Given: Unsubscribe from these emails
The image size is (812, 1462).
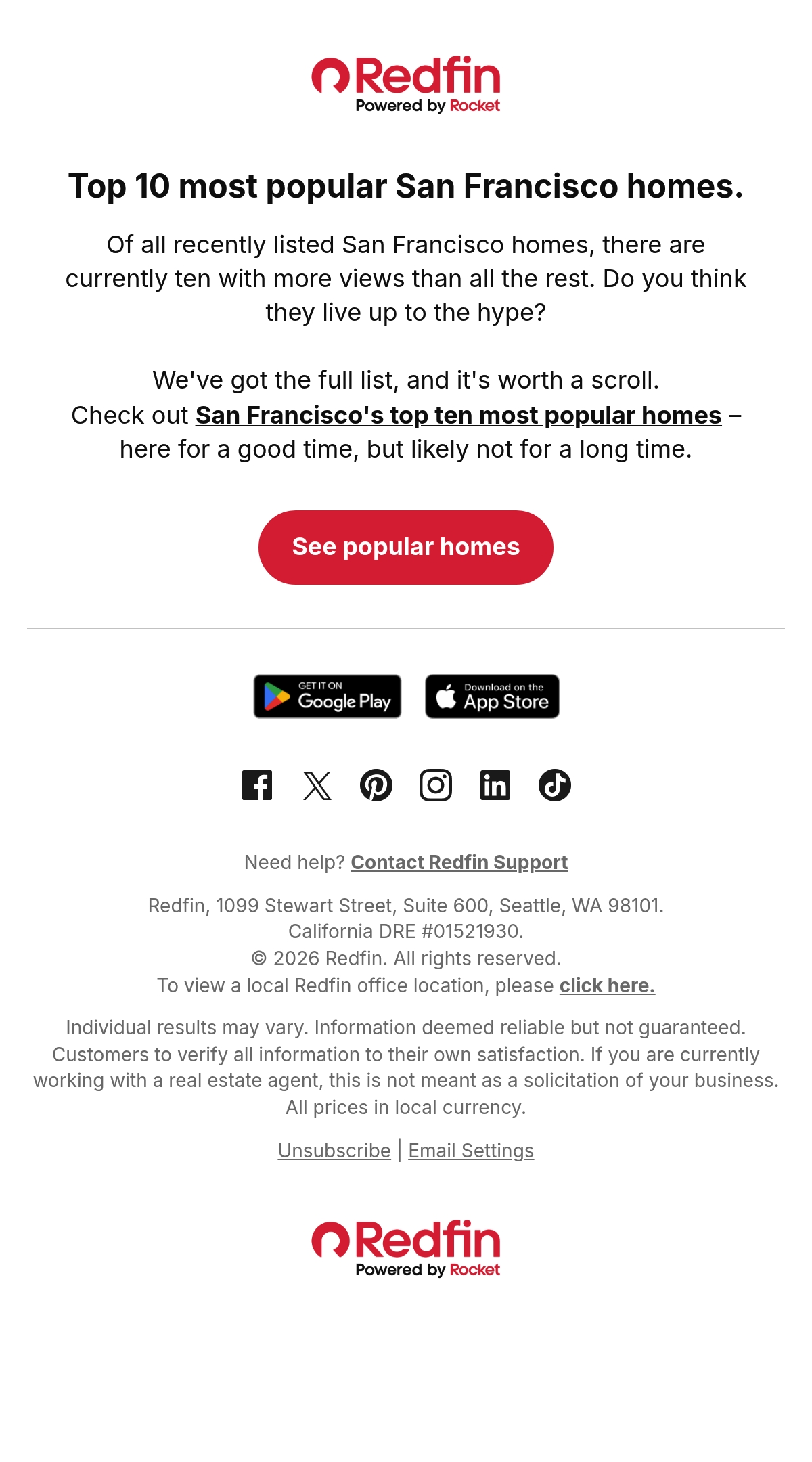Looking at the screenshot, I should [x=334, y=1151].
